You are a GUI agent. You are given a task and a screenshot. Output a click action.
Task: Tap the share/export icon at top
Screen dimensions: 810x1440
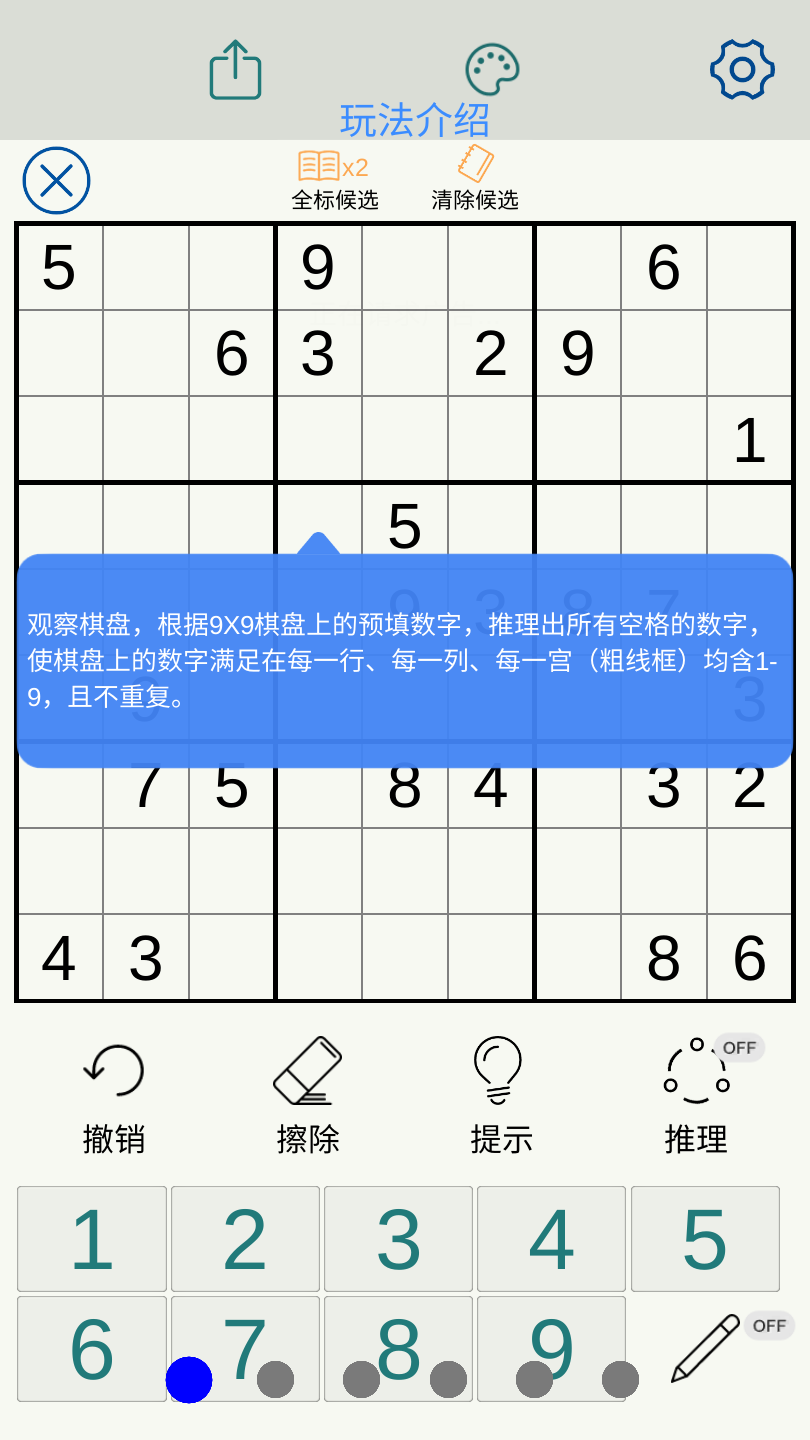tap(235, 68)
